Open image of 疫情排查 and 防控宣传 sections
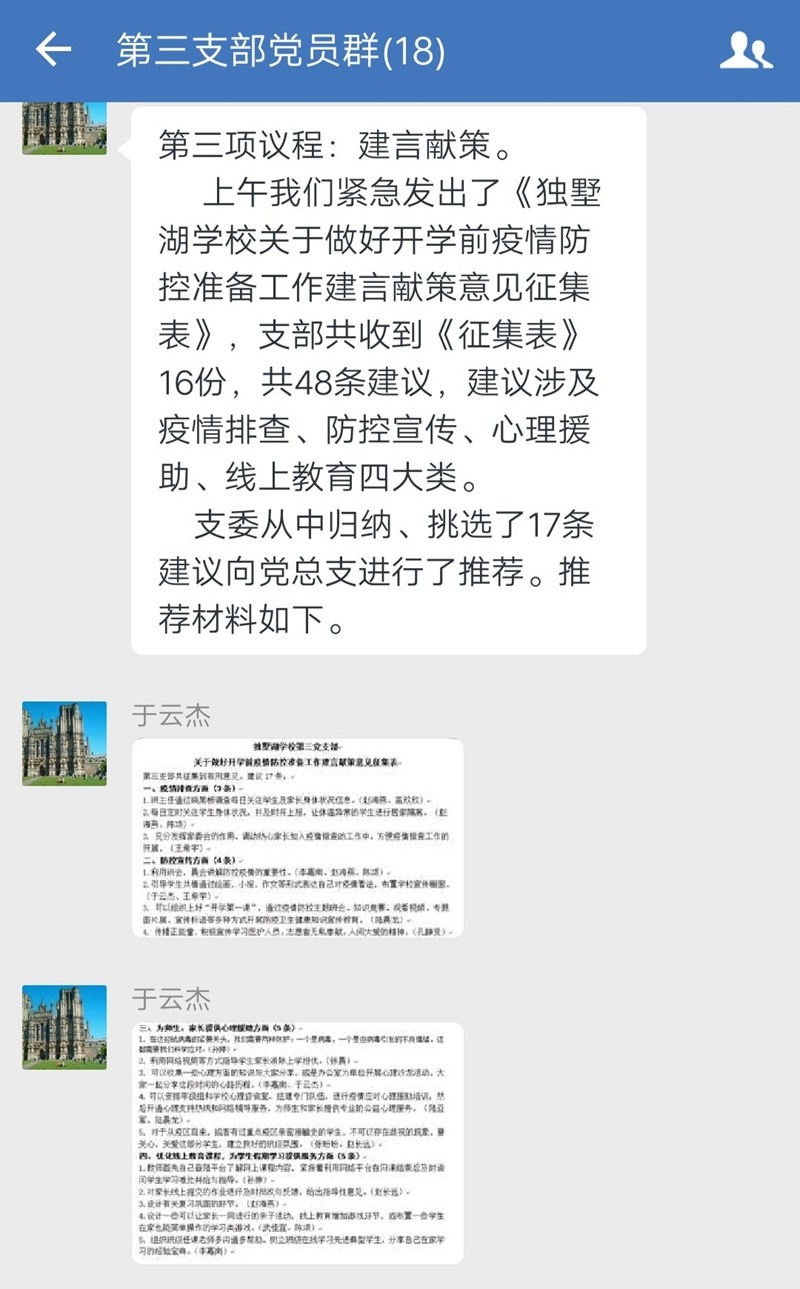Viewport: 800px width, 1289px height. click(298, 838)
